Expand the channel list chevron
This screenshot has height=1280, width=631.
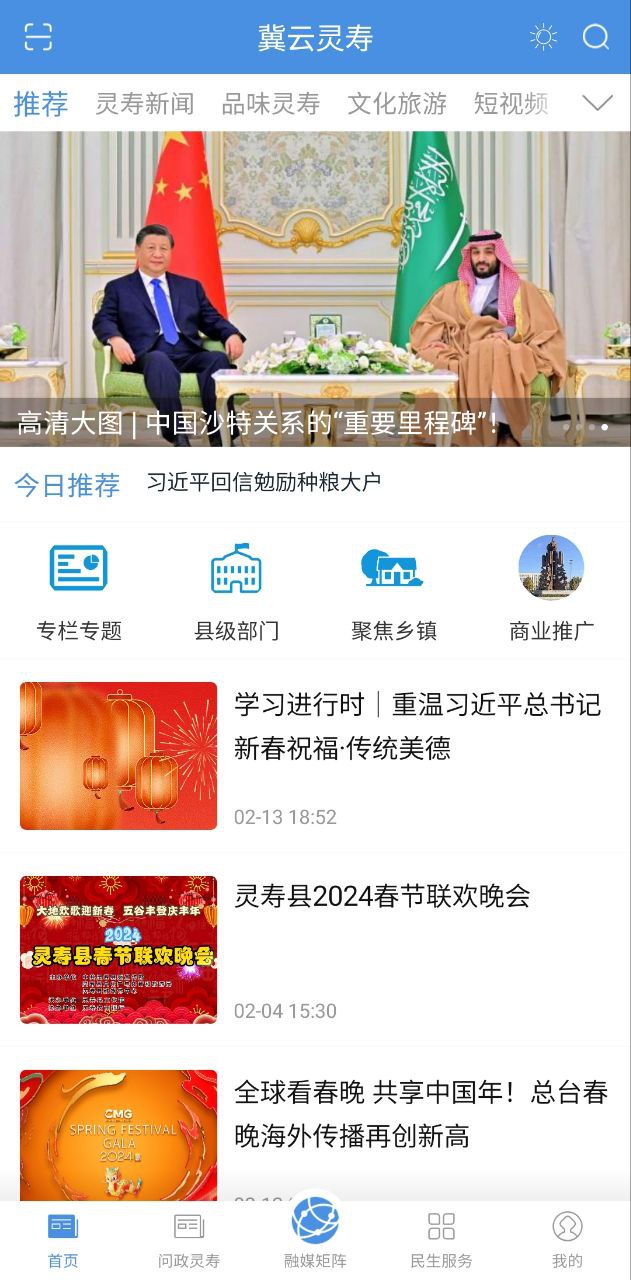click(597, 103)
